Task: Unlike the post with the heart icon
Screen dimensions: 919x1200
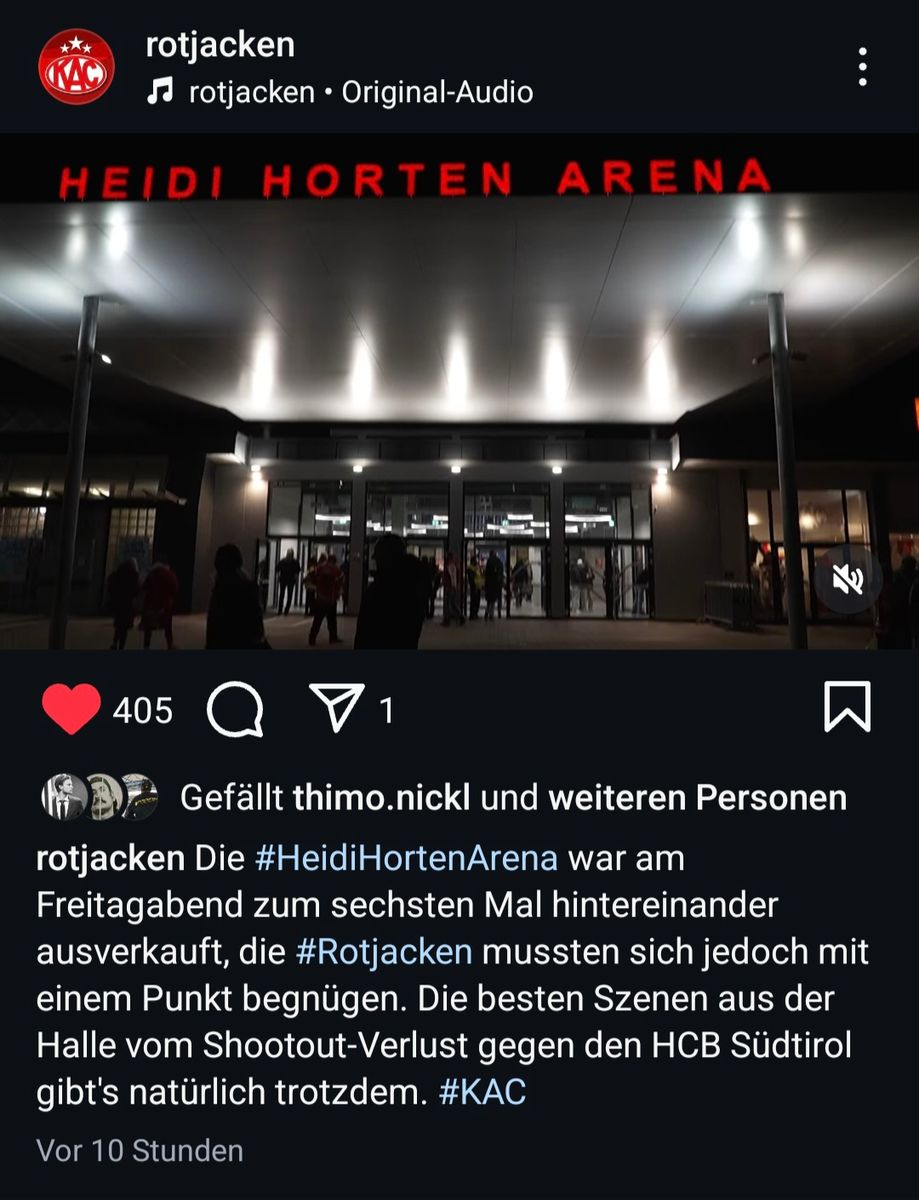Action: (x=71, y=709)
